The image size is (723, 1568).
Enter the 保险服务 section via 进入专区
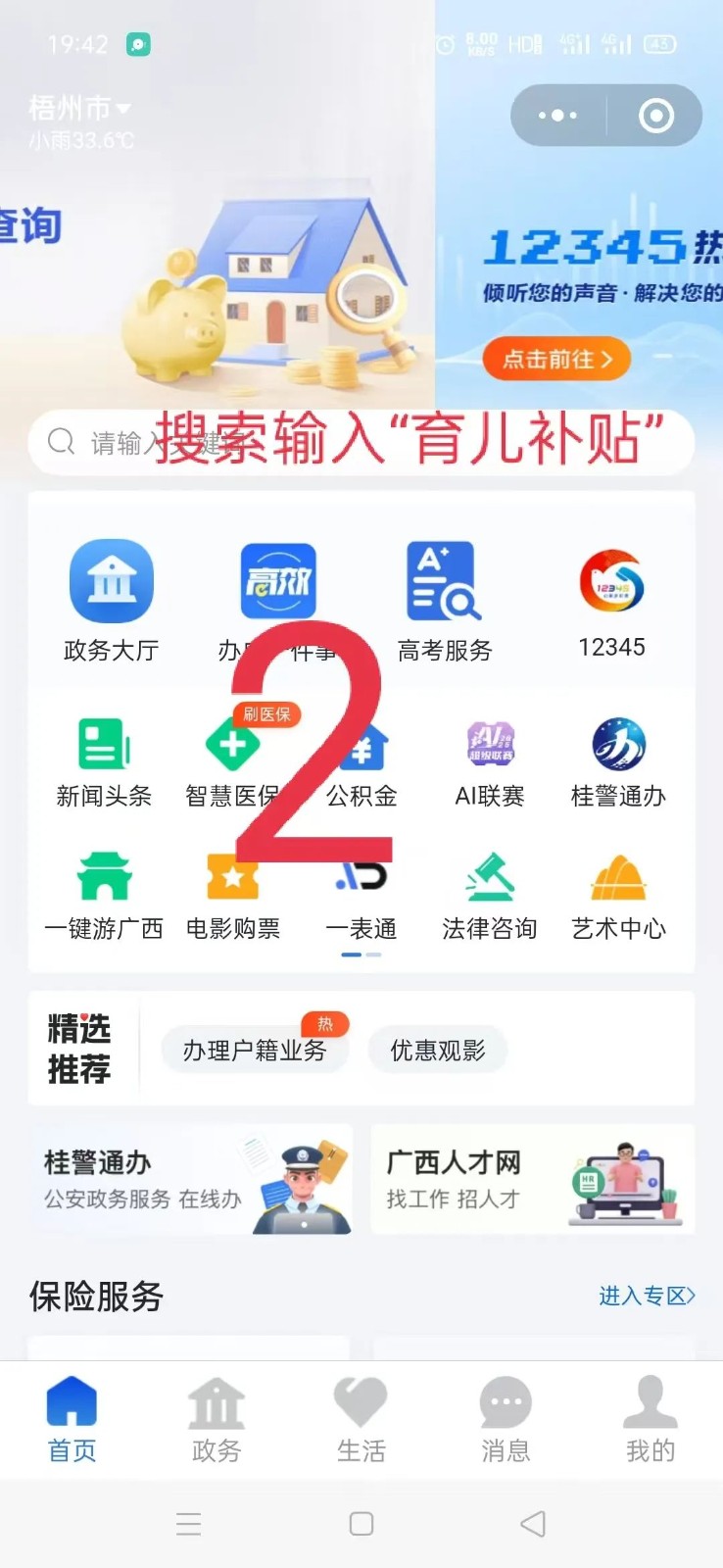[x=647, y=1296]
